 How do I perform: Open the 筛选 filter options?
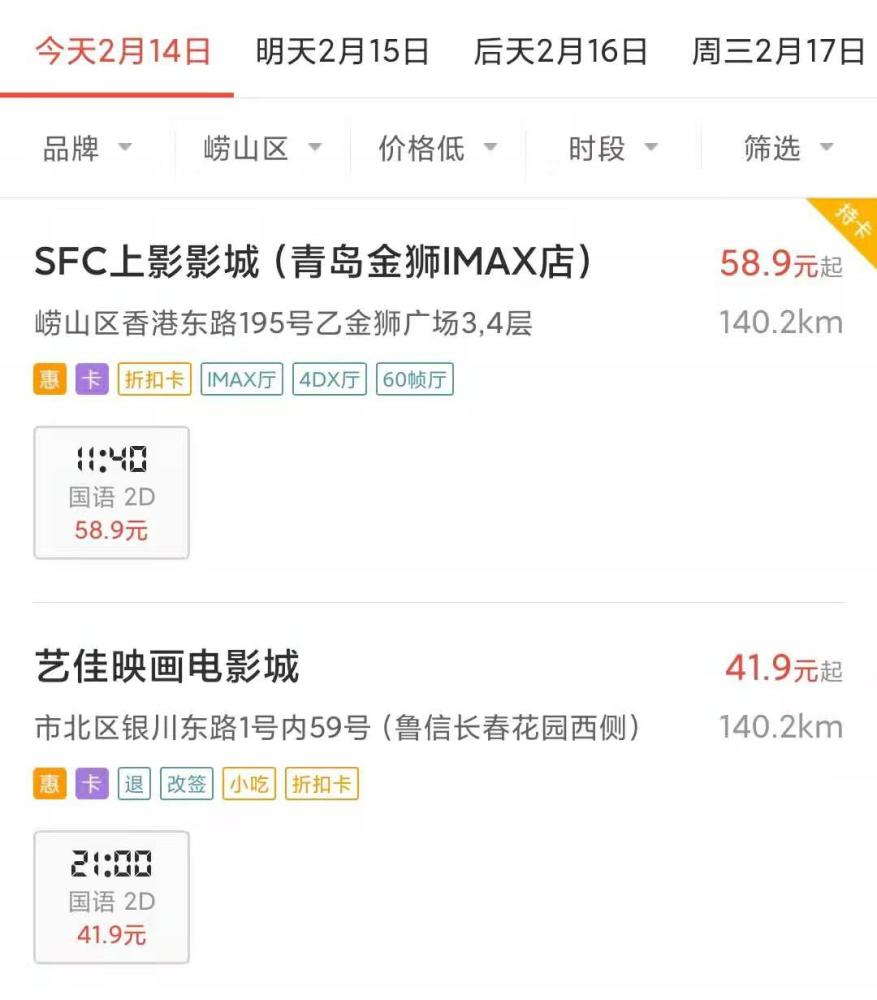[x=788, y=149]
